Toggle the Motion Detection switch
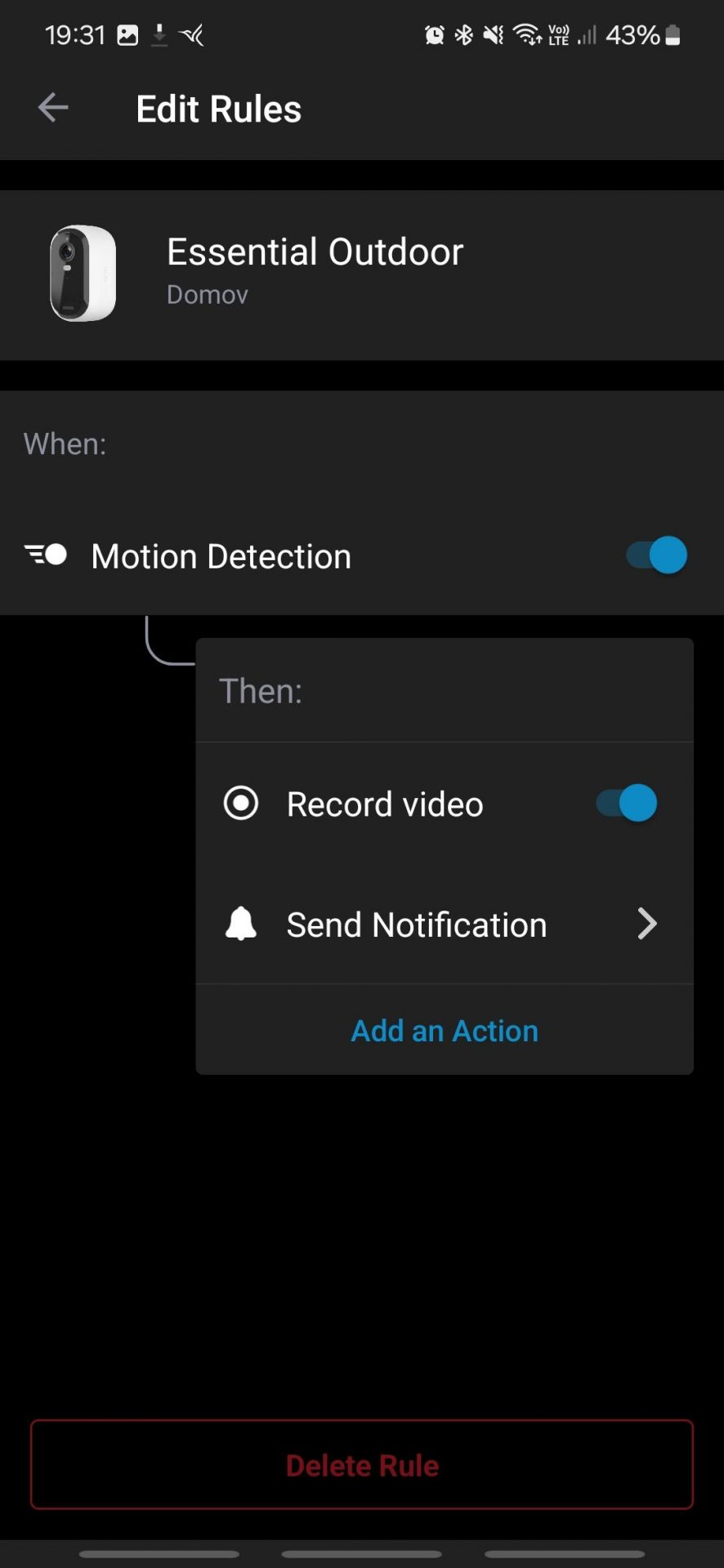 [657, 555]
